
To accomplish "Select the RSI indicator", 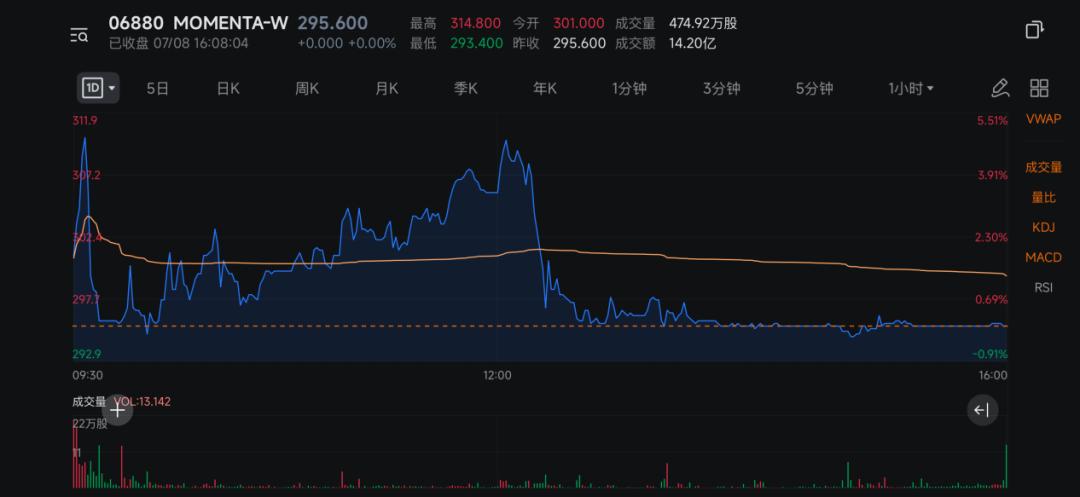I will (x=1043, y=288).
